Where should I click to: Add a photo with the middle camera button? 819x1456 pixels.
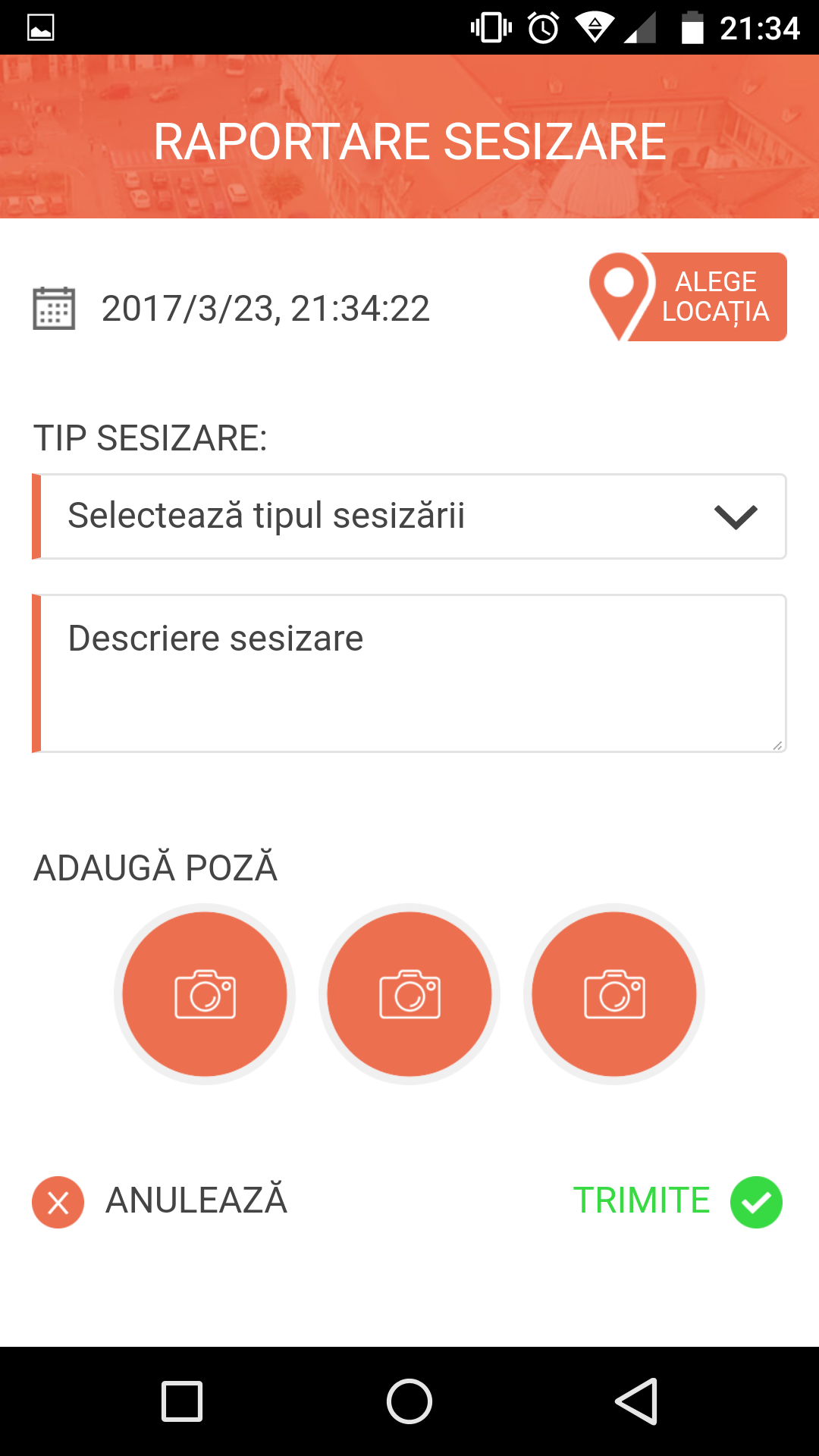pos(409,994)
